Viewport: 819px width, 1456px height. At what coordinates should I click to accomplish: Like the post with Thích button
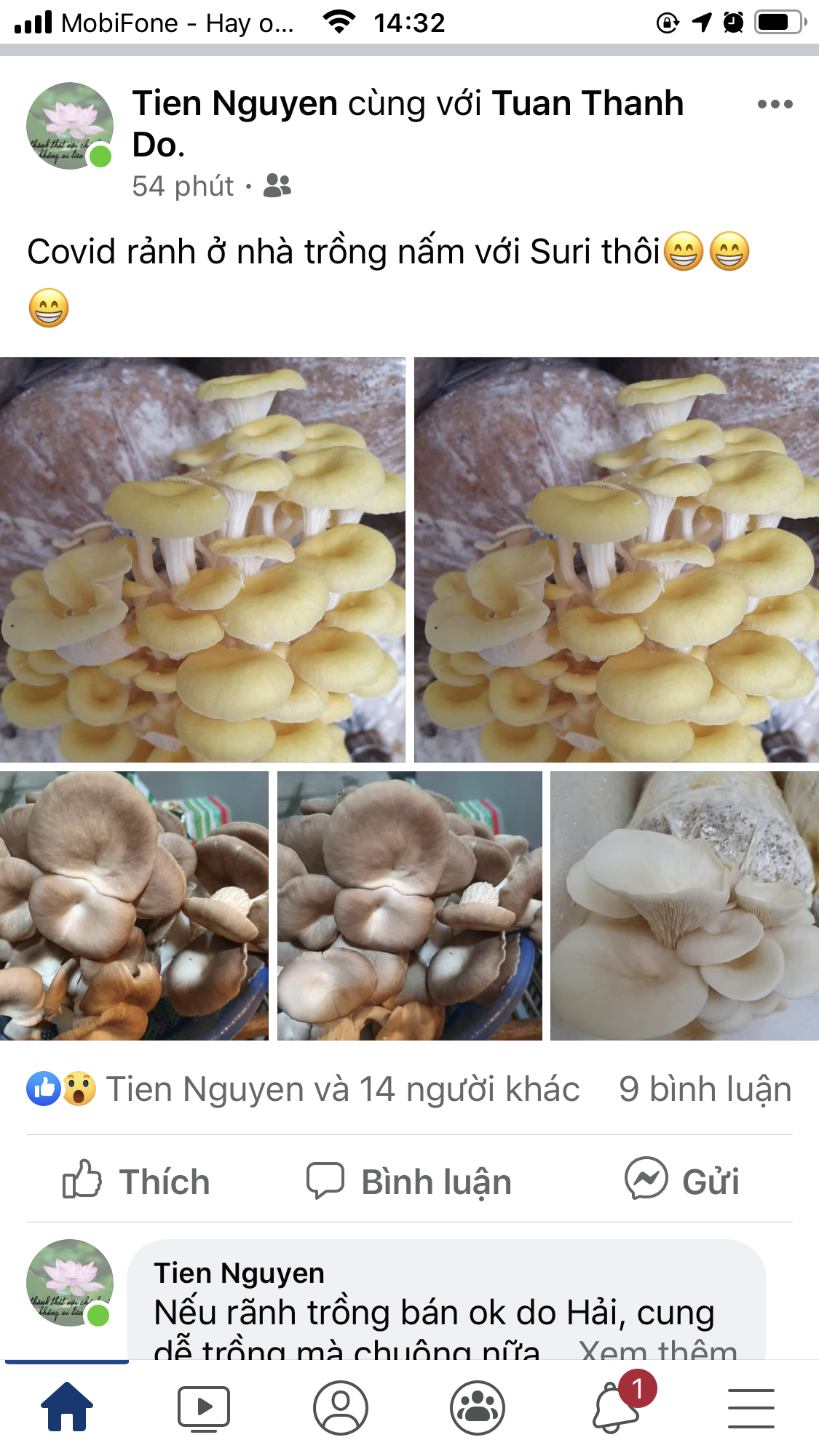coord(136,1180)
